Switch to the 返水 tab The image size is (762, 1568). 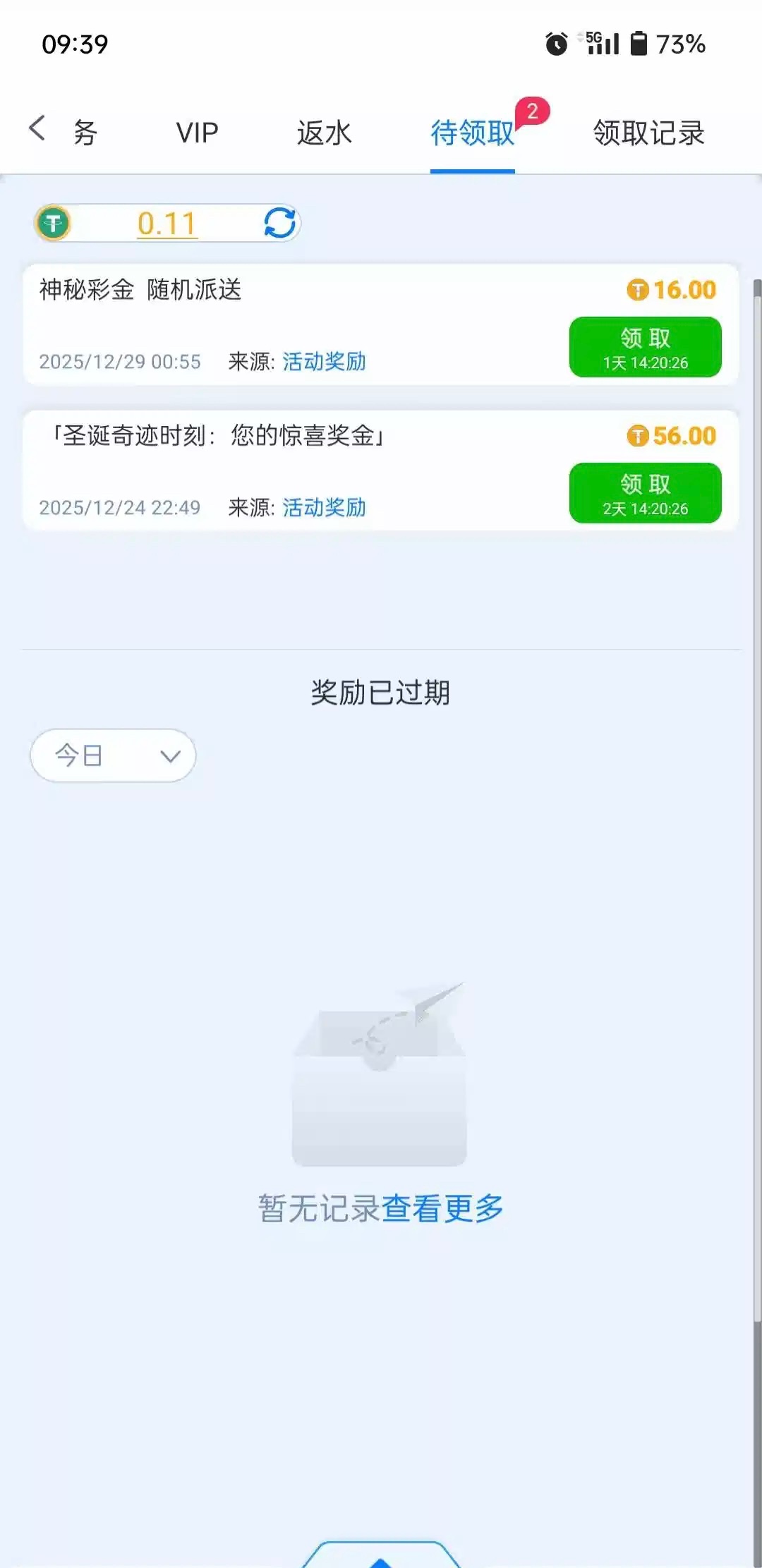coord(324,133)
